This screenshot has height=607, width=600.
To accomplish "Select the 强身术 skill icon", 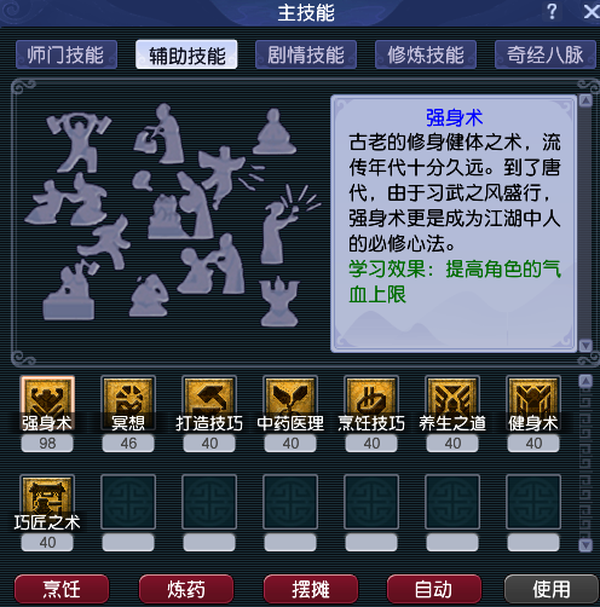I will pyautogui.click(x=47, y=397).
